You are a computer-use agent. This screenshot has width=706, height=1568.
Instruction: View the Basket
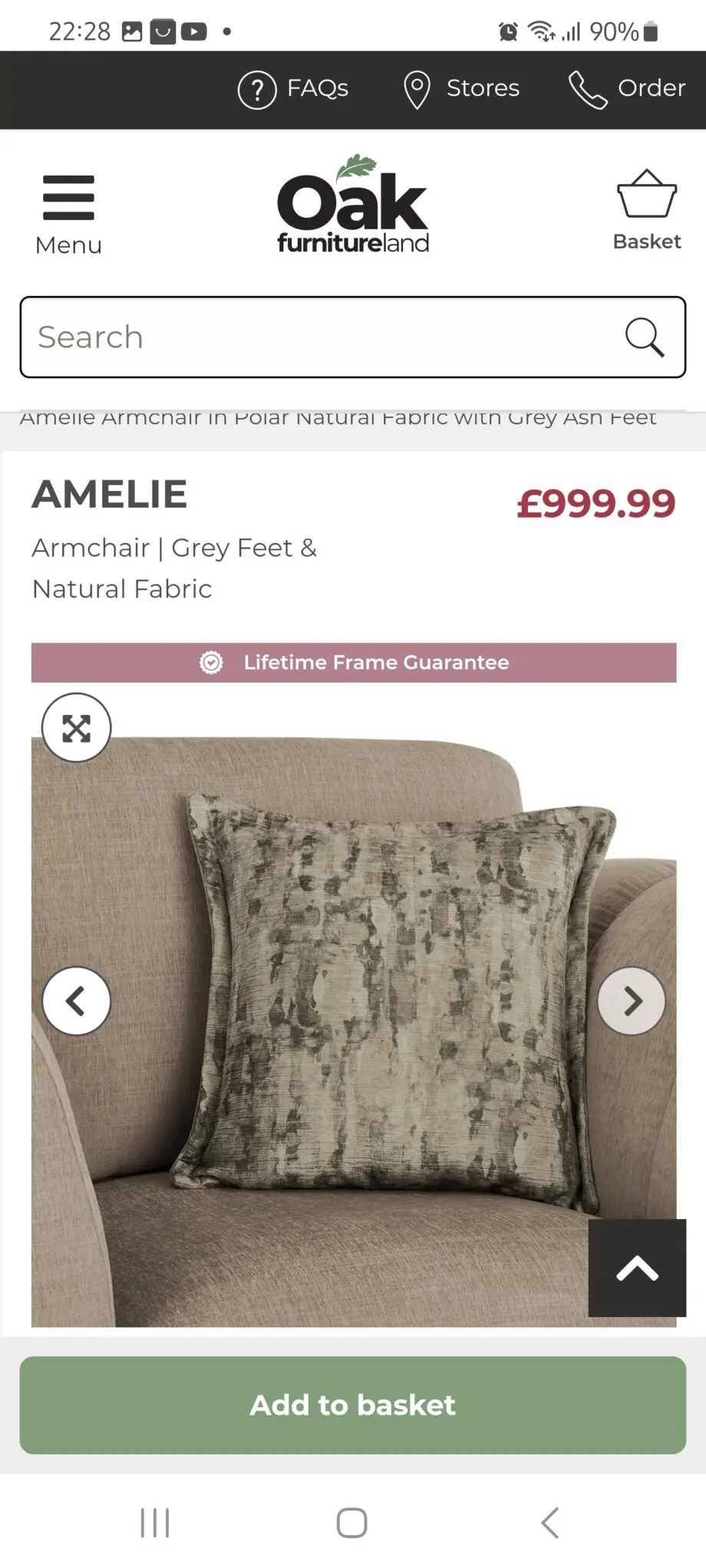647,211
